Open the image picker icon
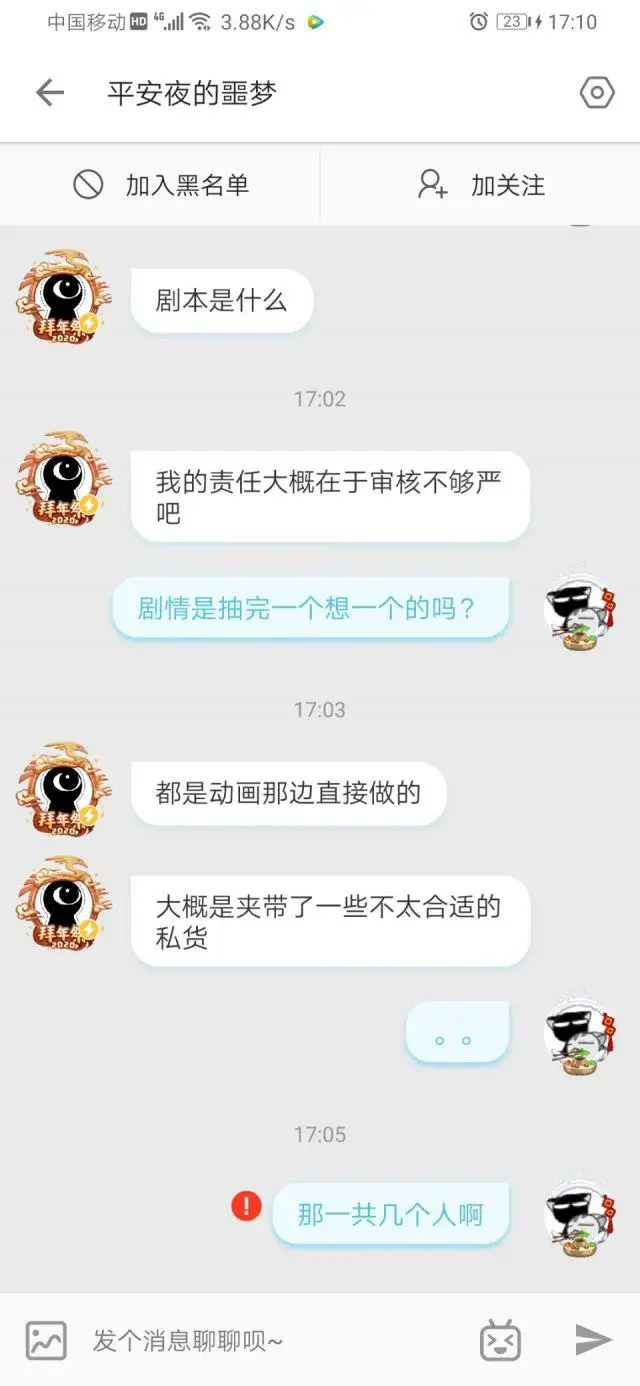 point(46,1340)
